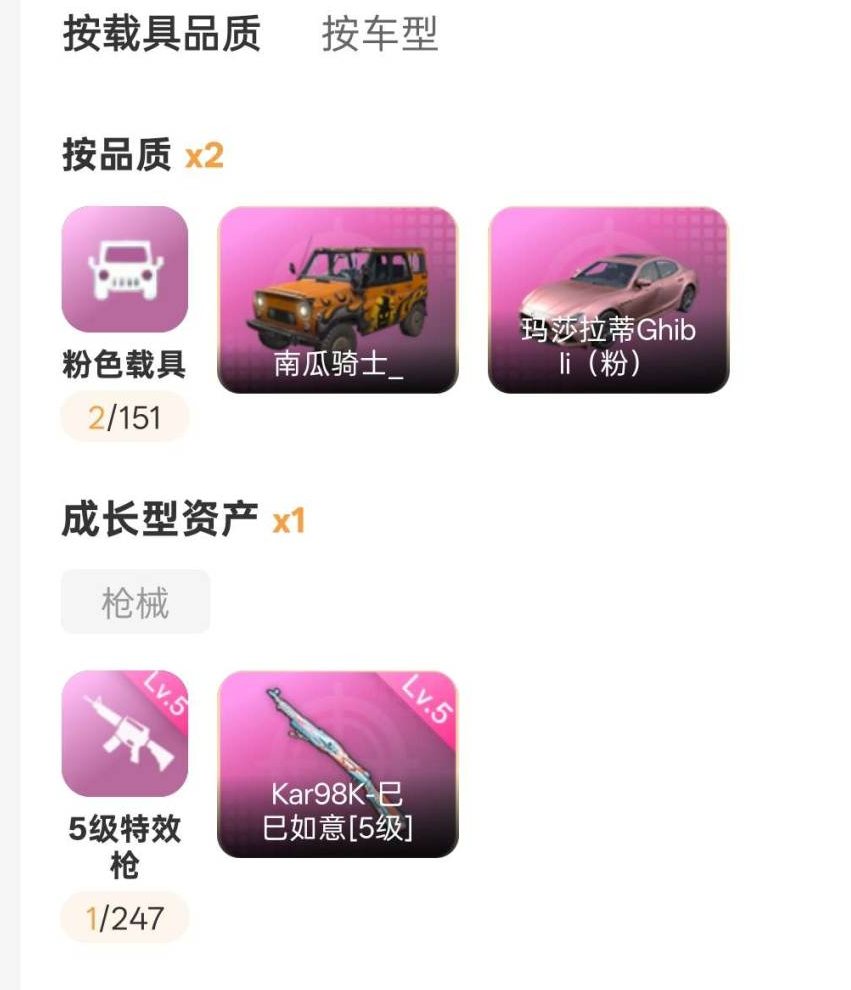Expand the 按品质 category section
Viewport: 851px width, 990px height.
(120, 152)
